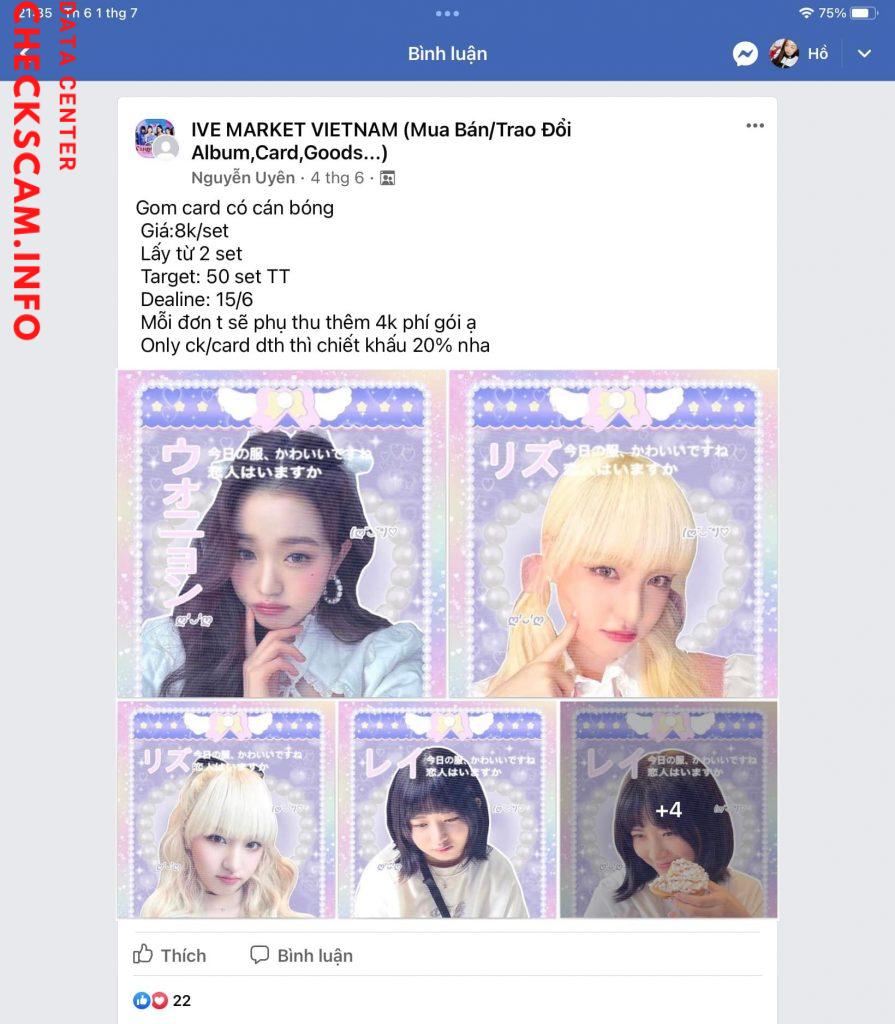Like the post with Thích

click(x=170, y=955)
